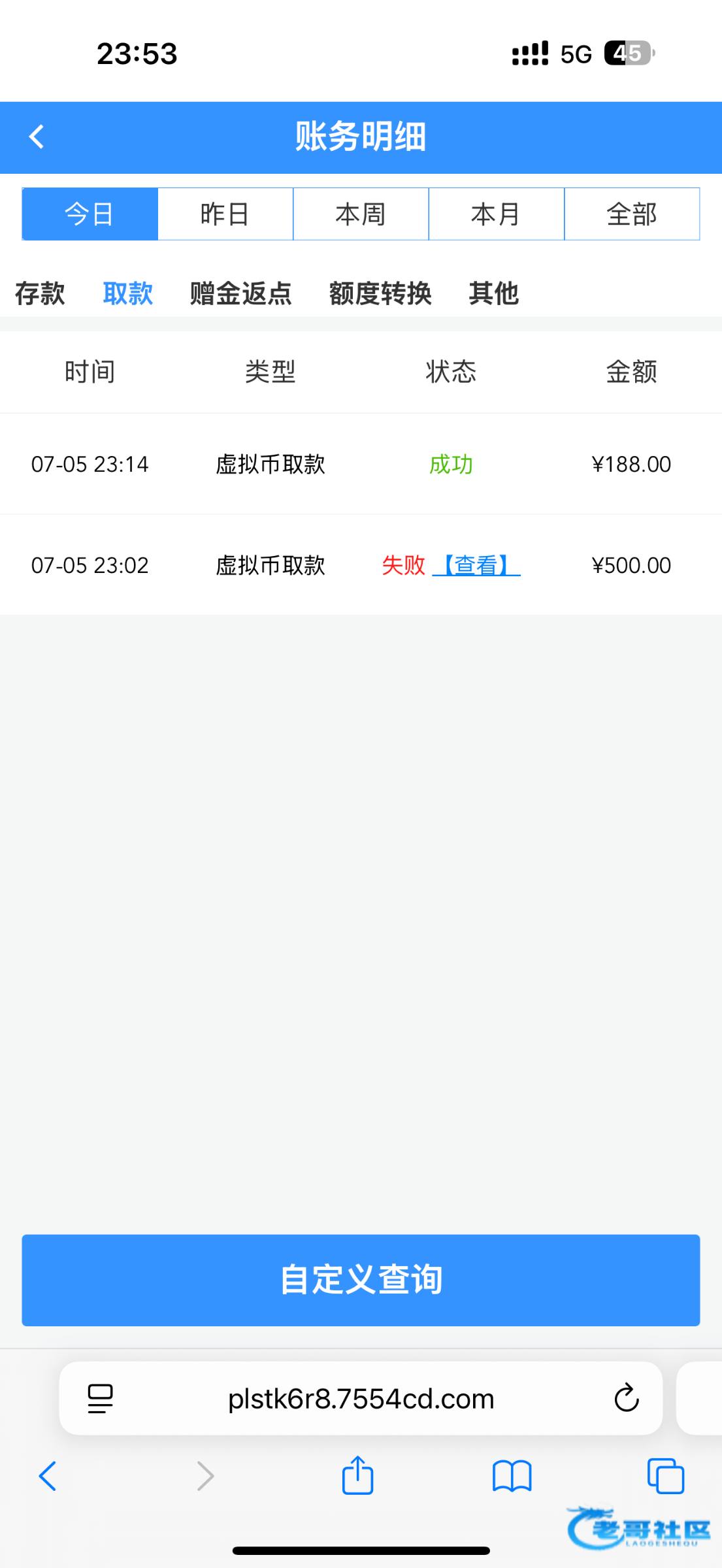
Task: Show records for 本周
Action: (x=361, y=214)
